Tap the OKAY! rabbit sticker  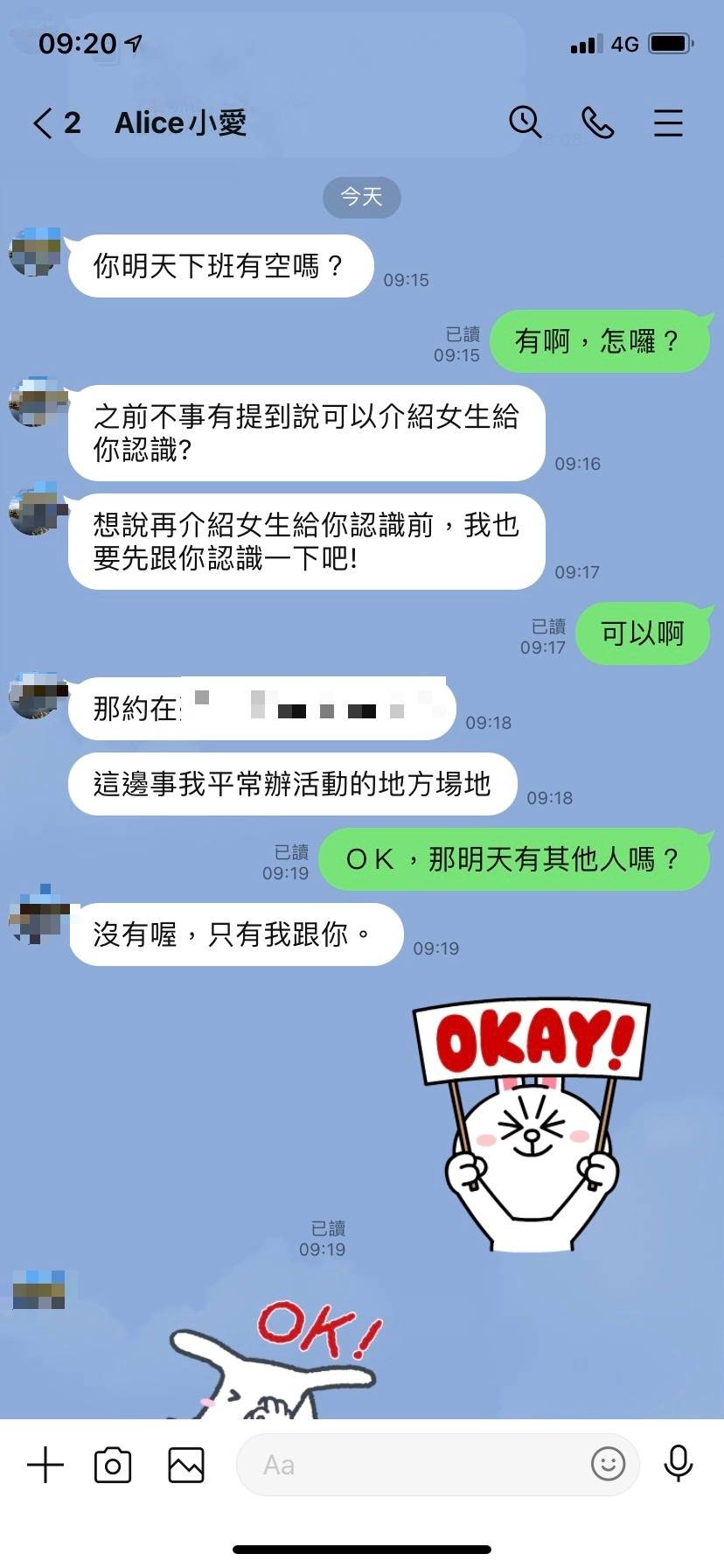click(532, 1125)
